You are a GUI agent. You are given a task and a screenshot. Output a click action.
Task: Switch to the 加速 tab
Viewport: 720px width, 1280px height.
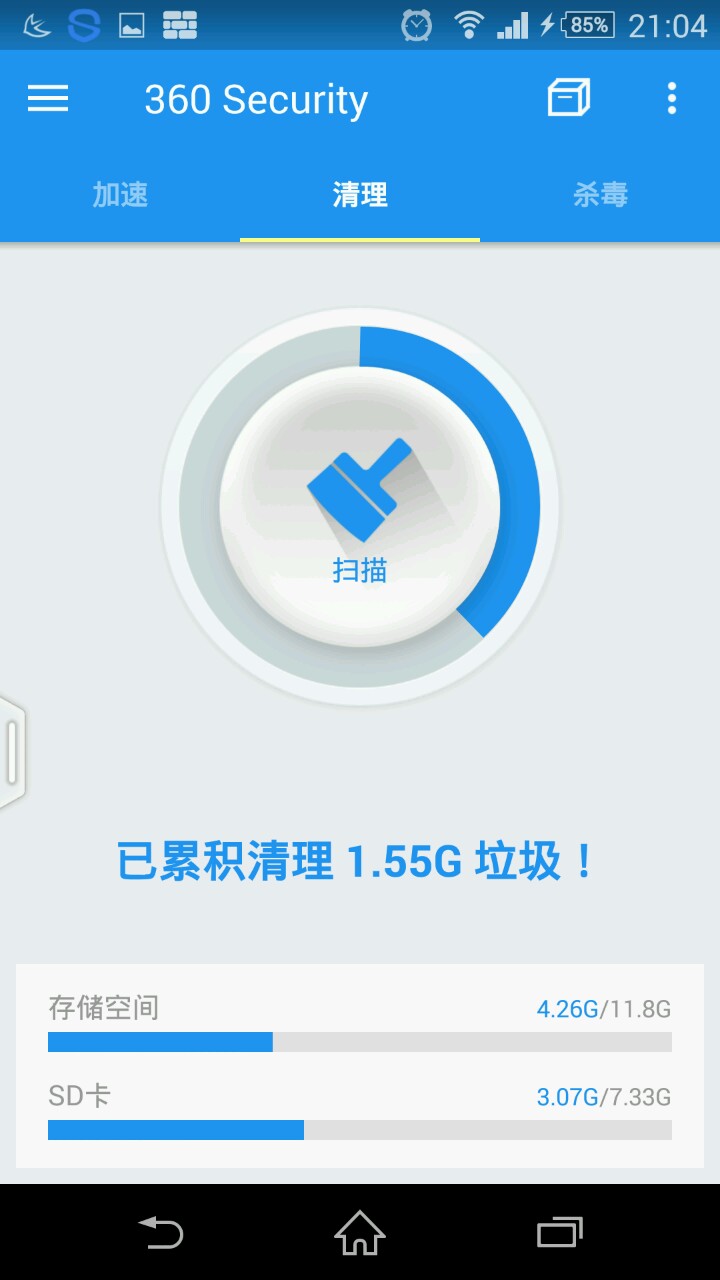120,195
